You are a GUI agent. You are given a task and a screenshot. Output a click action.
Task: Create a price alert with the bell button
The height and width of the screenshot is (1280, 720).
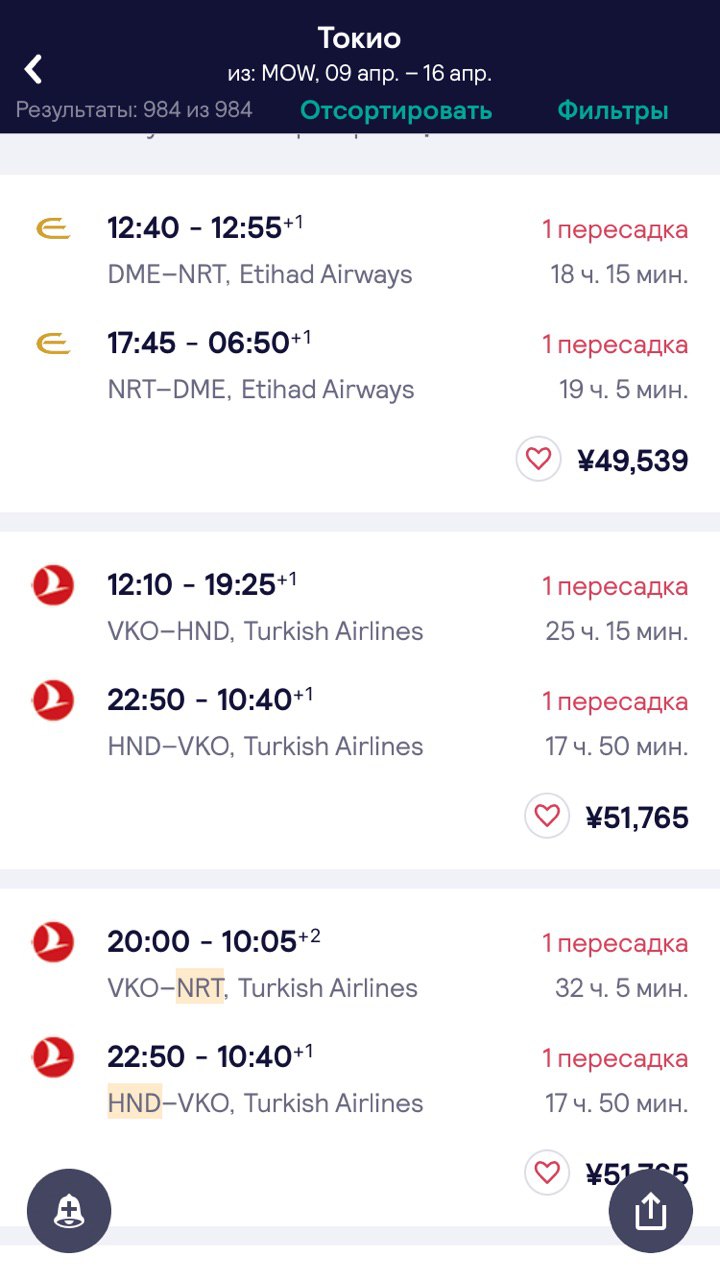[x=69, y=1211]
